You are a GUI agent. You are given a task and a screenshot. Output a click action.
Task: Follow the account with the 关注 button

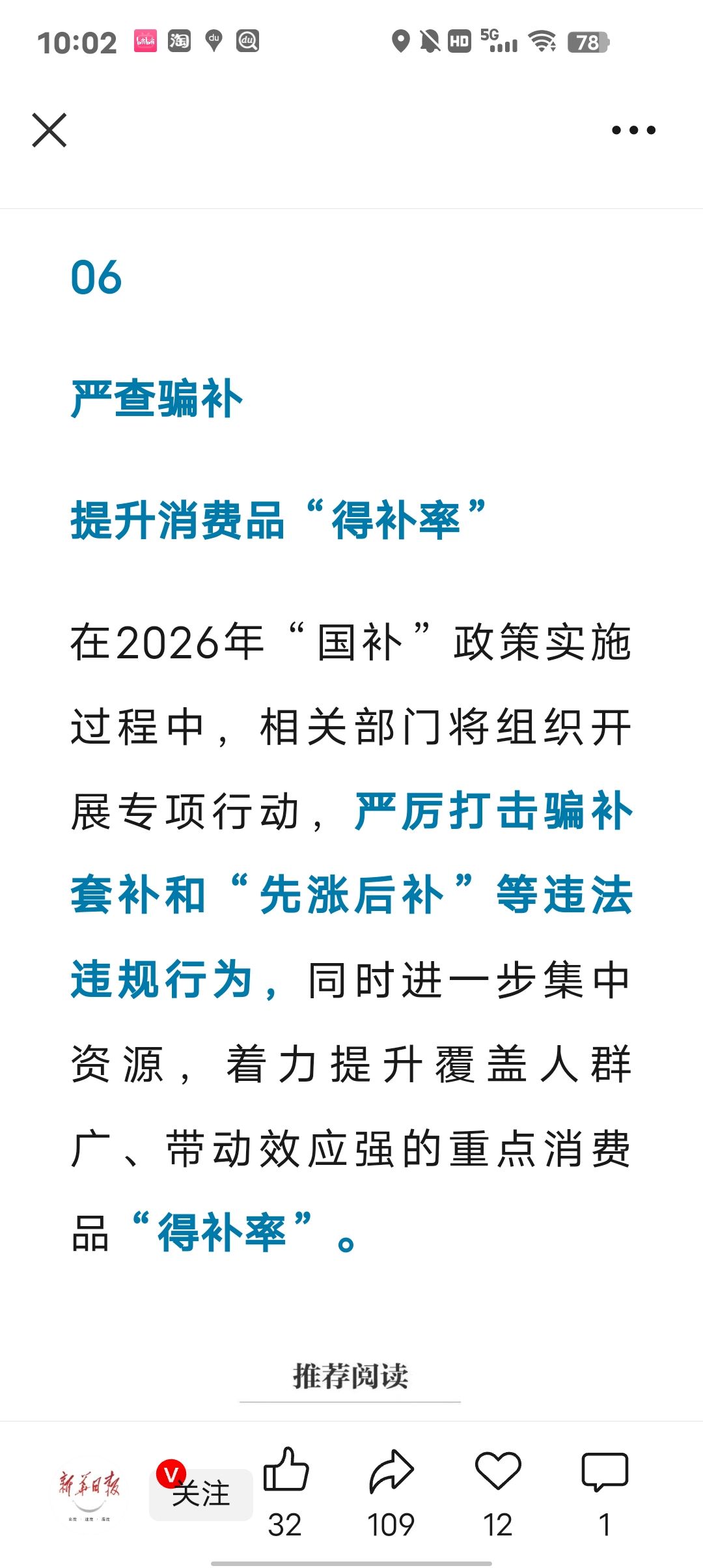pyautogui.click(x=201, y=1494)
